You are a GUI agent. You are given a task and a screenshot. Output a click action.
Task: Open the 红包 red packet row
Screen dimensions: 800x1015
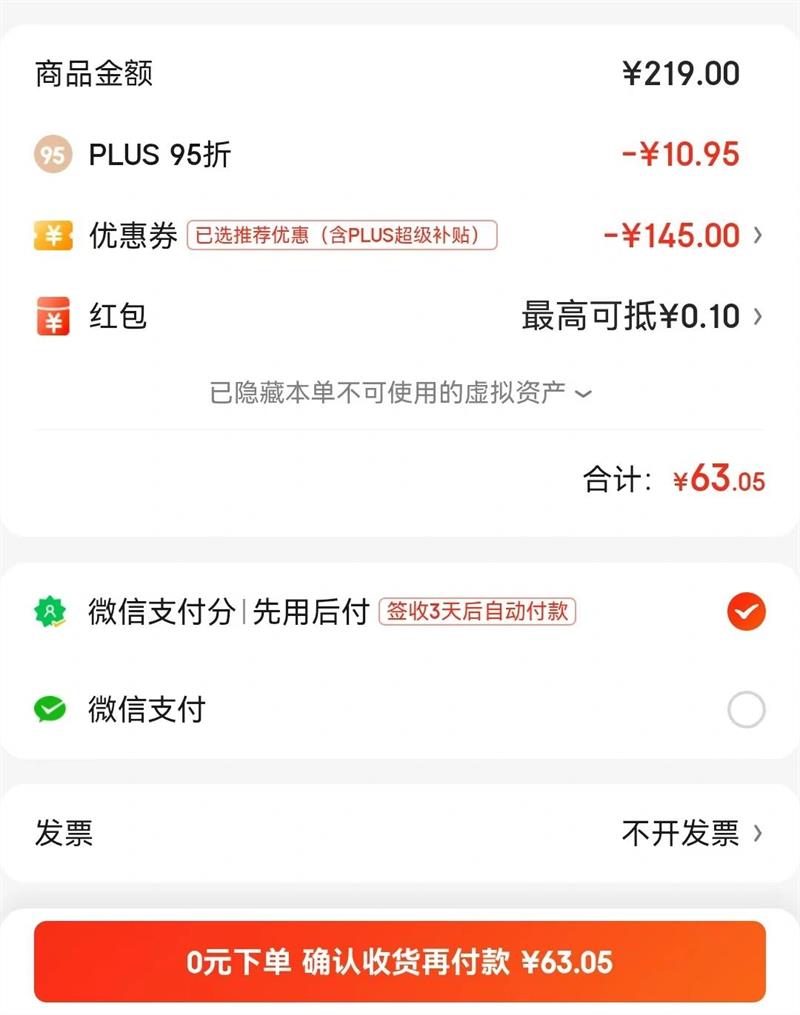(x=399, y=316)
